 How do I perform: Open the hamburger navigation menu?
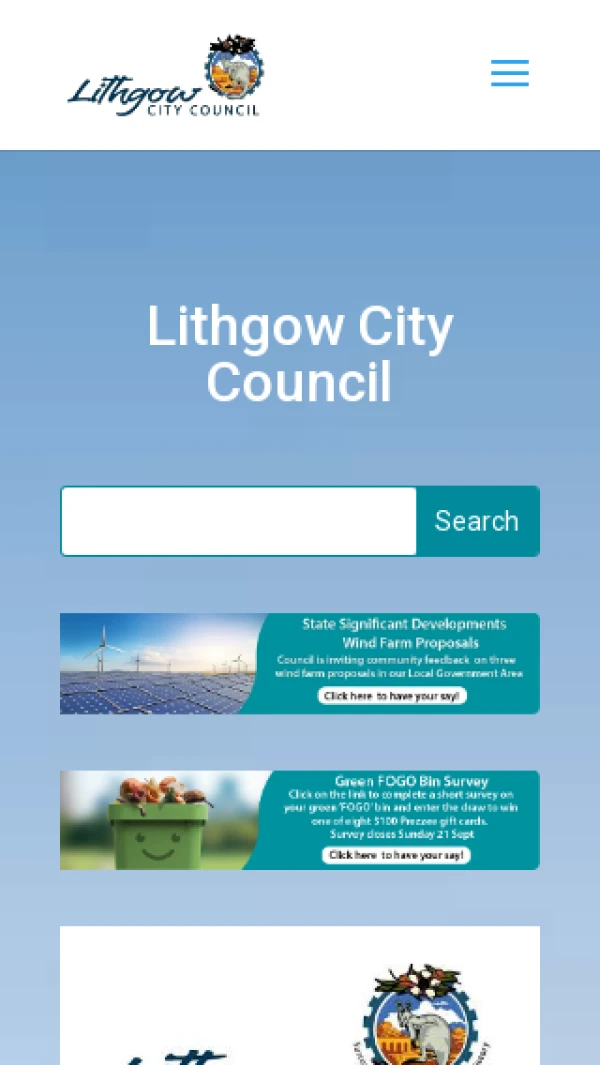point(509,73)
